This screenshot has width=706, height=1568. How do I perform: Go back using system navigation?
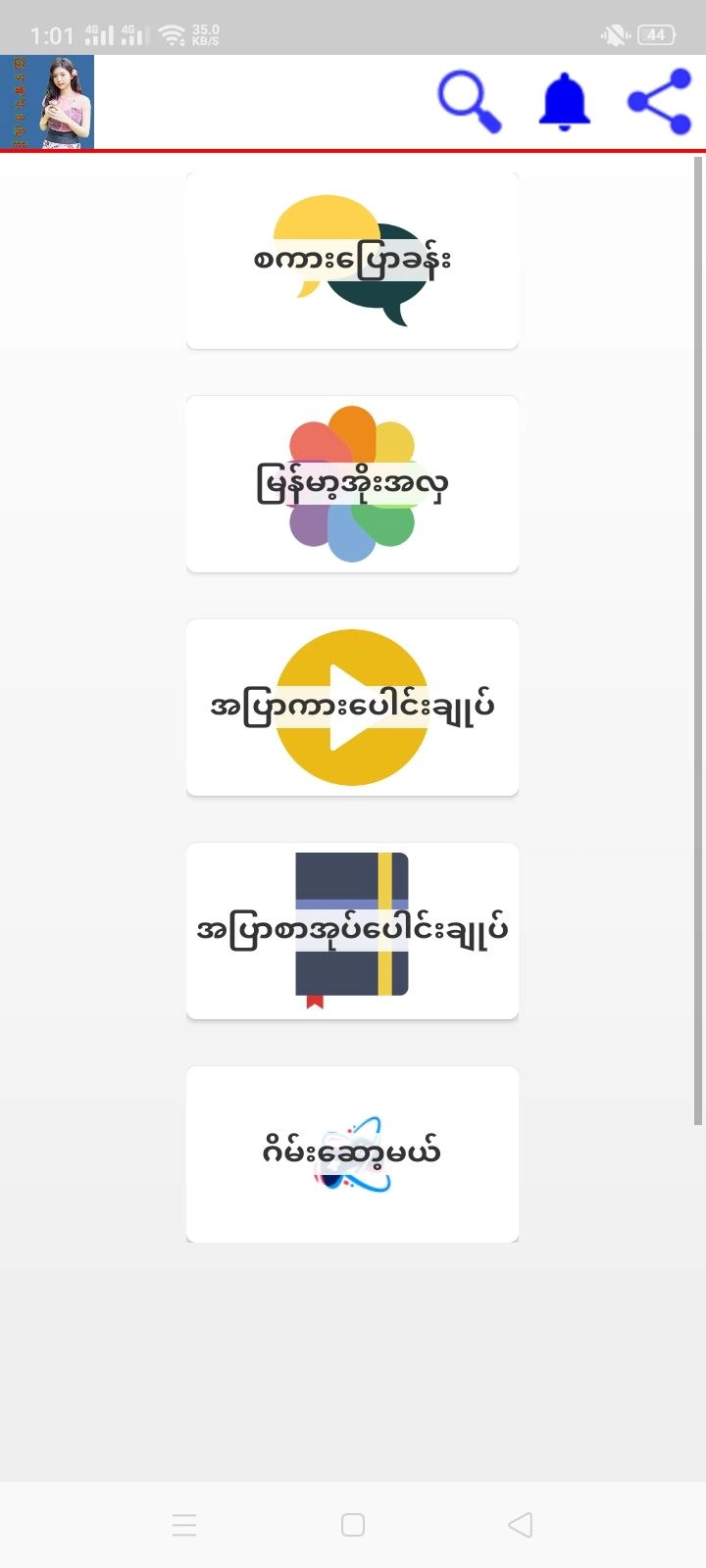521,1525
